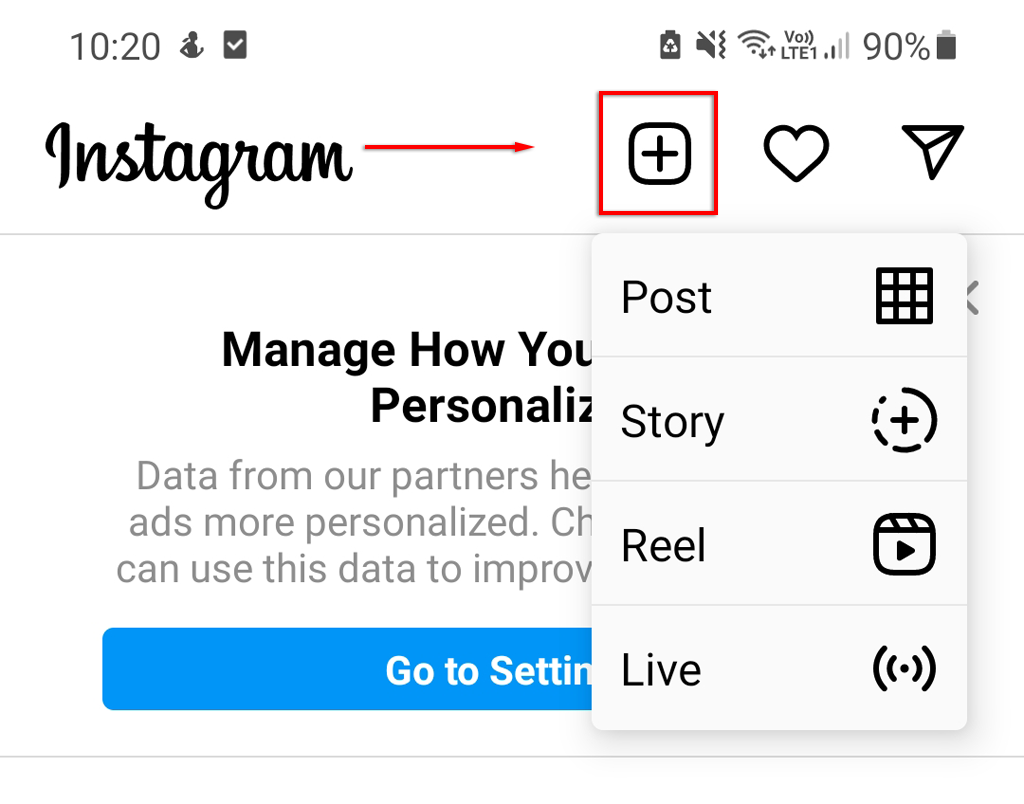The width and height of the screenshot is (1024, 804).
Task: Open the activity heart icon
Action: coord(796,154)
